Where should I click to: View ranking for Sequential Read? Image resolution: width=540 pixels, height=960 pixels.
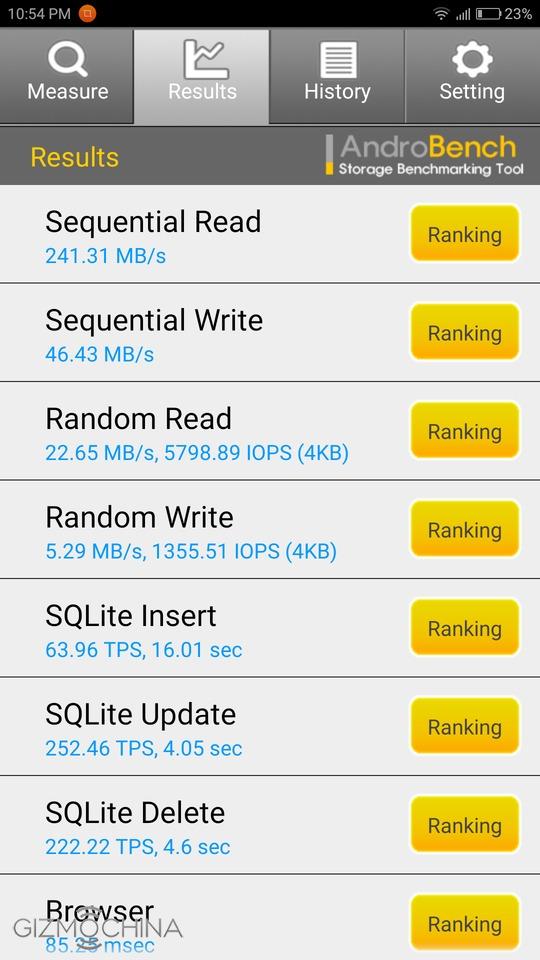[x=465, y=234]
